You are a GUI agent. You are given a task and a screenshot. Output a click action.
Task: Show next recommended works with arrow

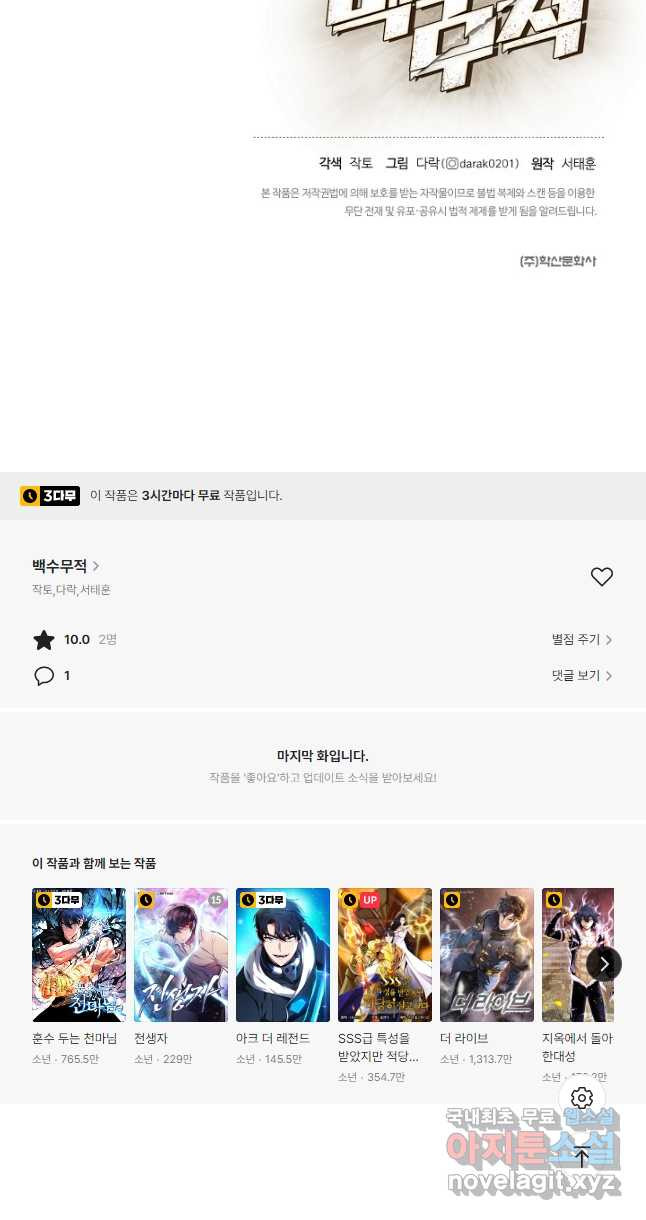pyautogui.click(x=603, y=964)
